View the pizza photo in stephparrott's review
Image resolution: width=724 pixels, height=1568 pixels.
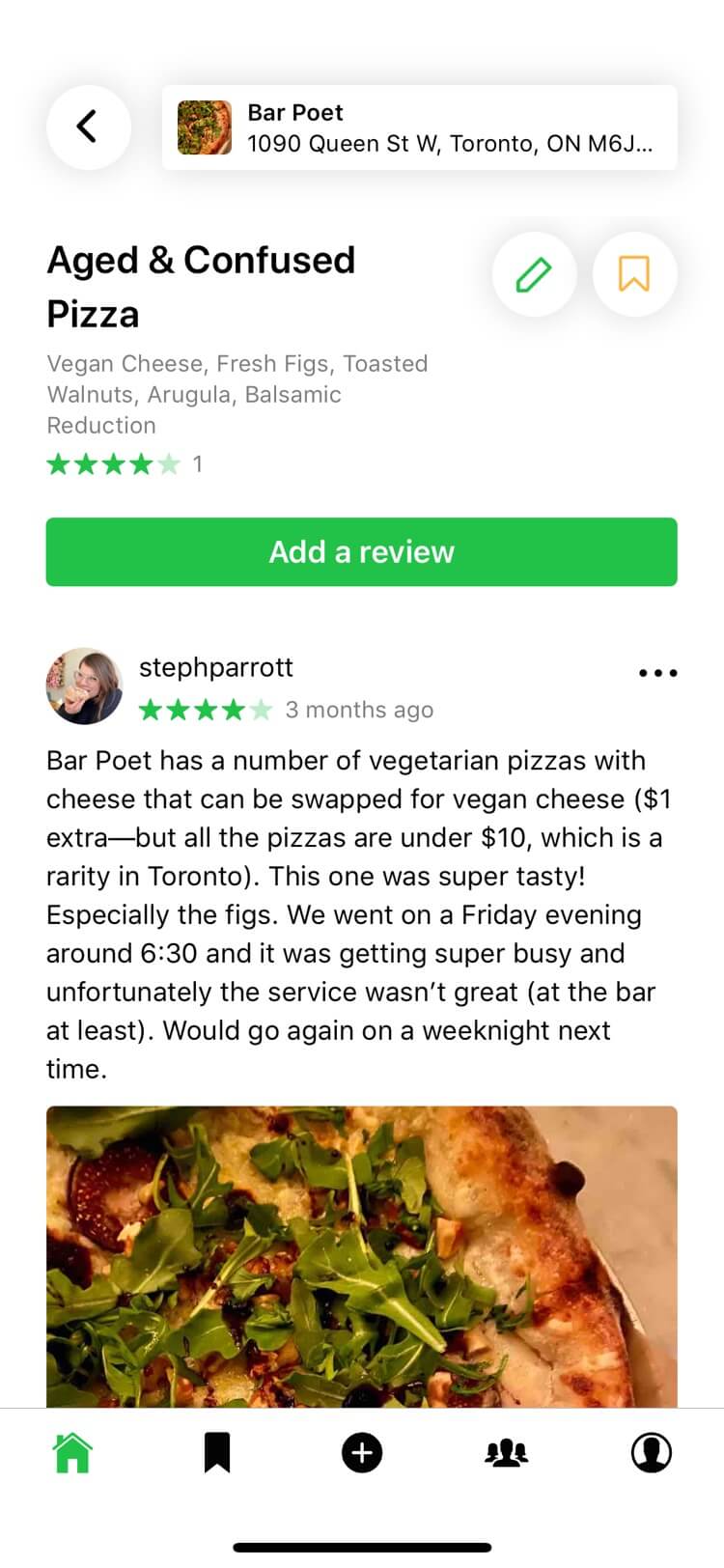(x=361, y=1256)
